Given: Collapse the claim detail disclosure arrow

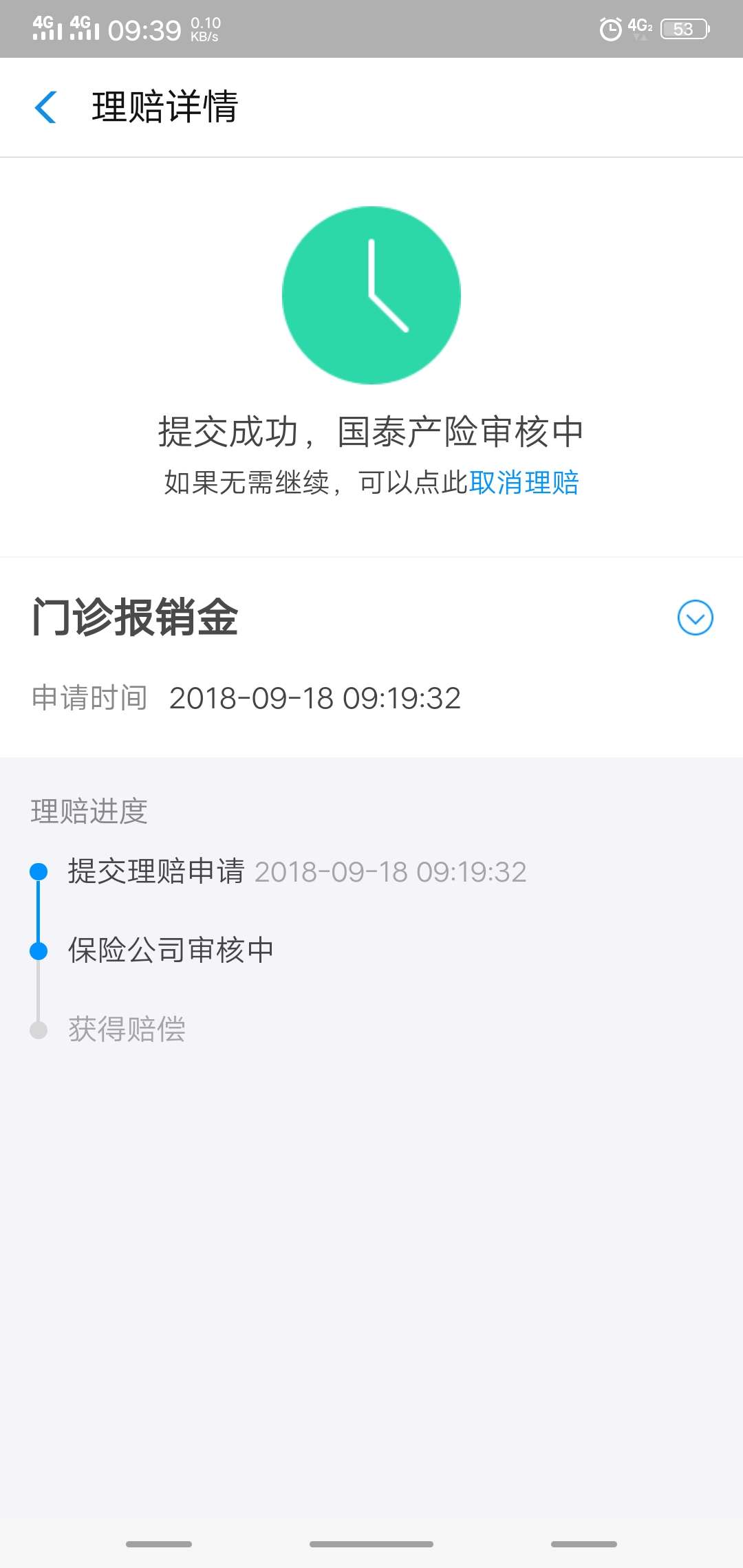Looking at the screenshot, I should [697, 618].
